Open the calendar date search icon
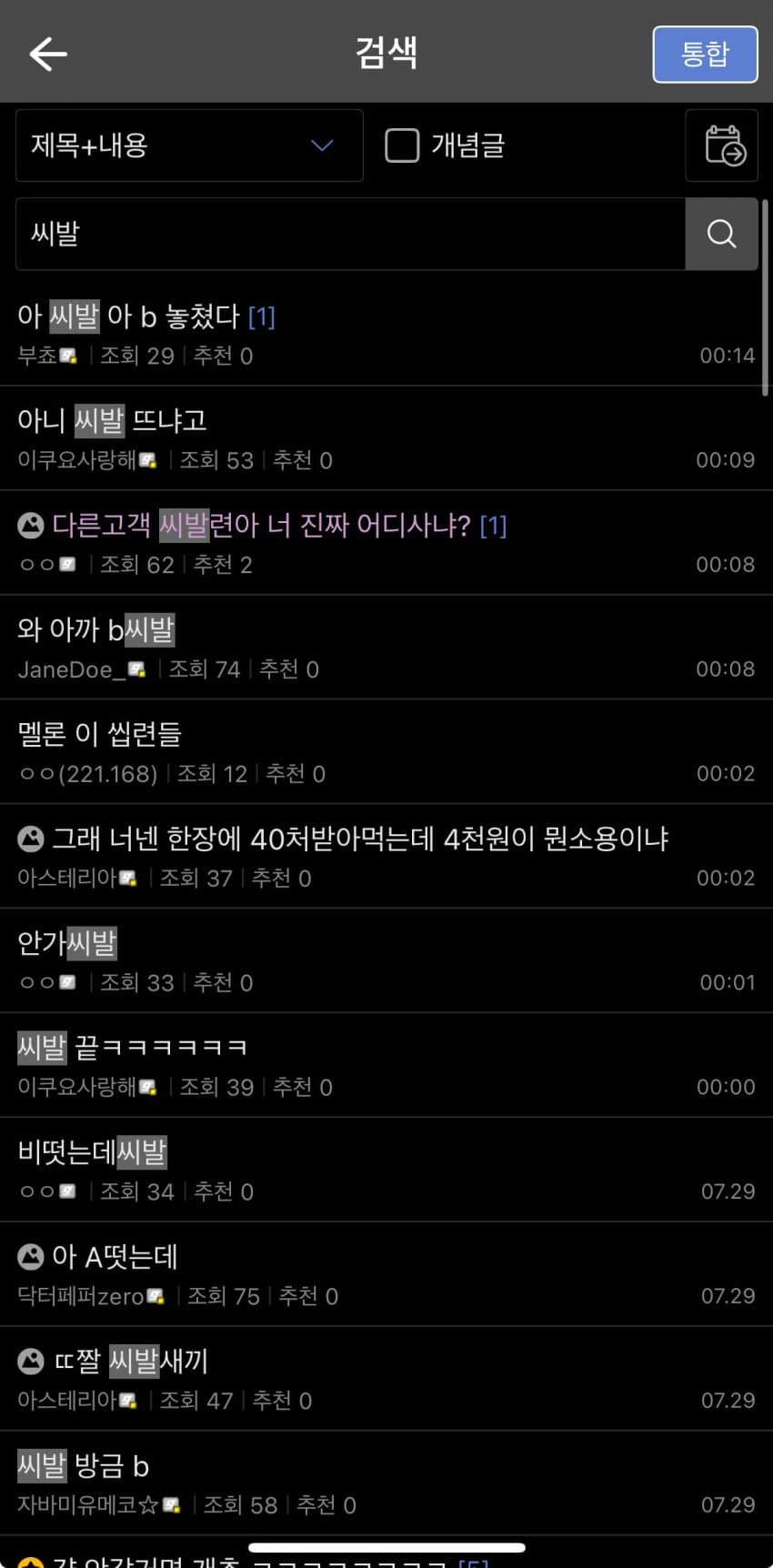Screen dimensions: 773x1568 pyautogui.click(x=722, y=146)
